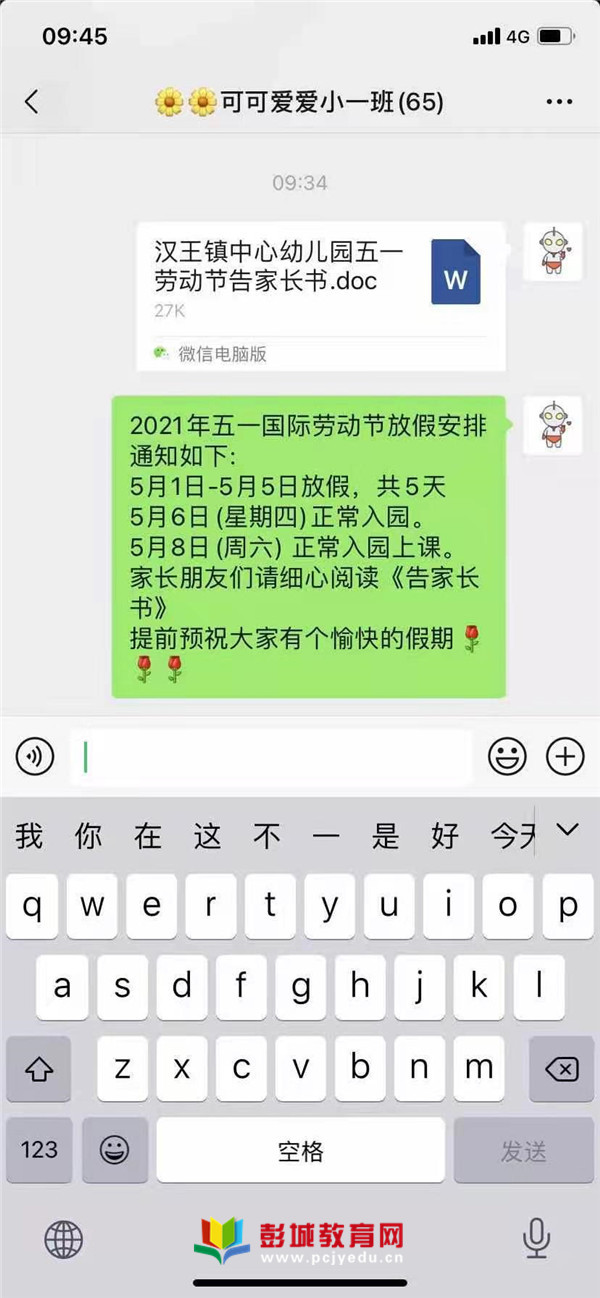
Task: Go back to the chat list
Action: point(32,102)
